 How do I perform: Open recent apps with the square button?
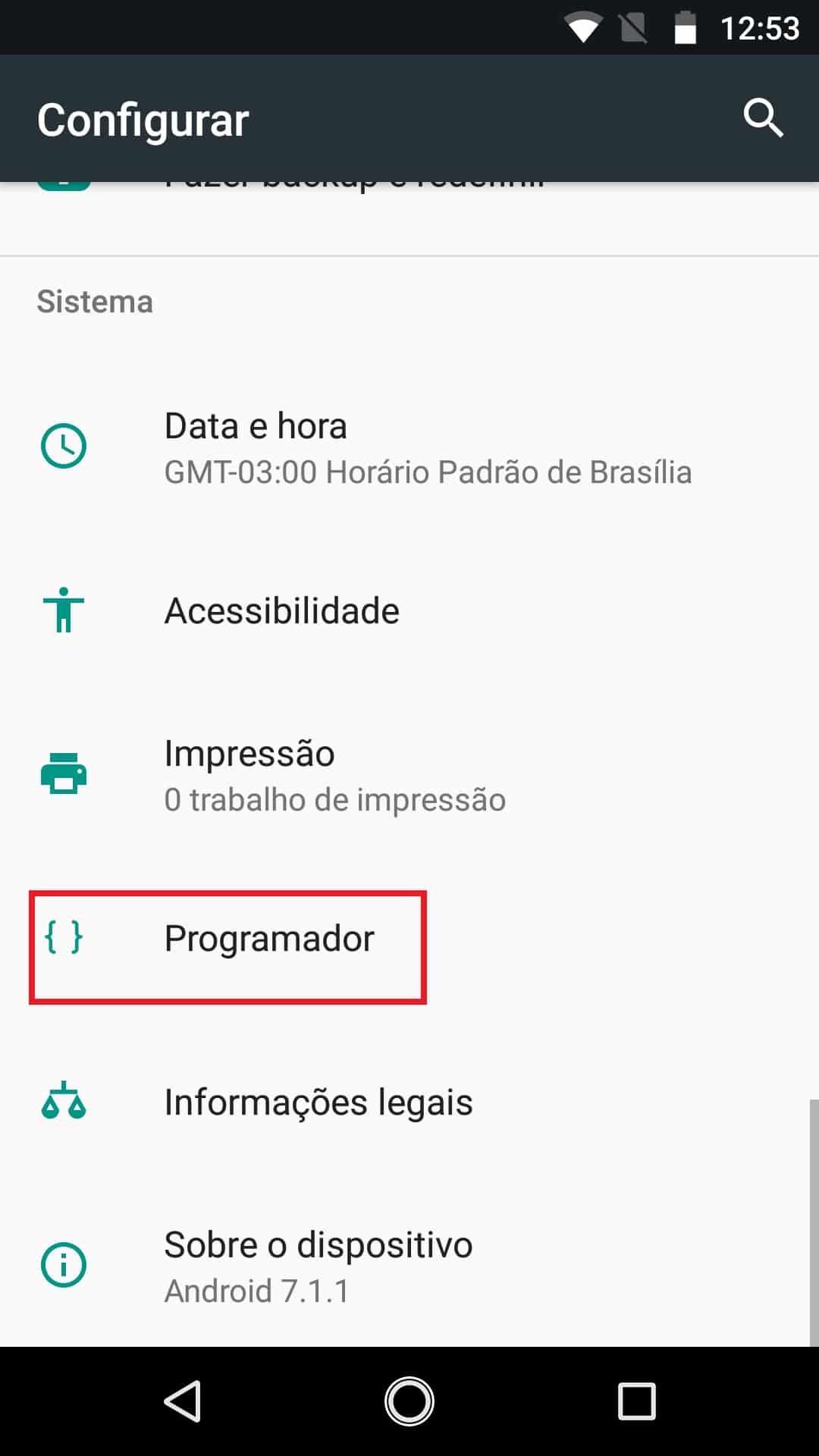(635, 1401)
